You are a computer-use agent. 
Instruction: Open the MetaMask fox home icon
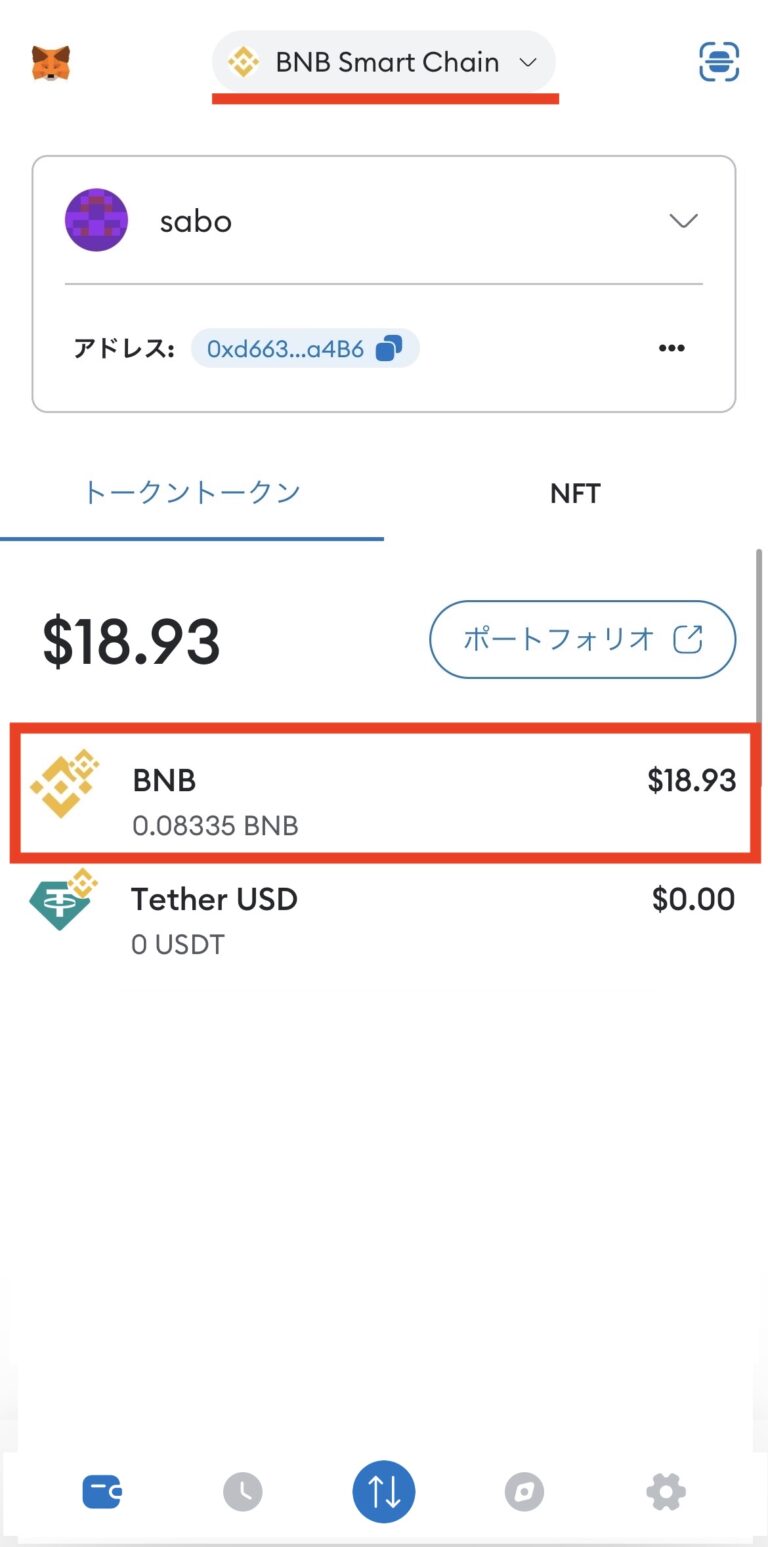click(48, 62)
